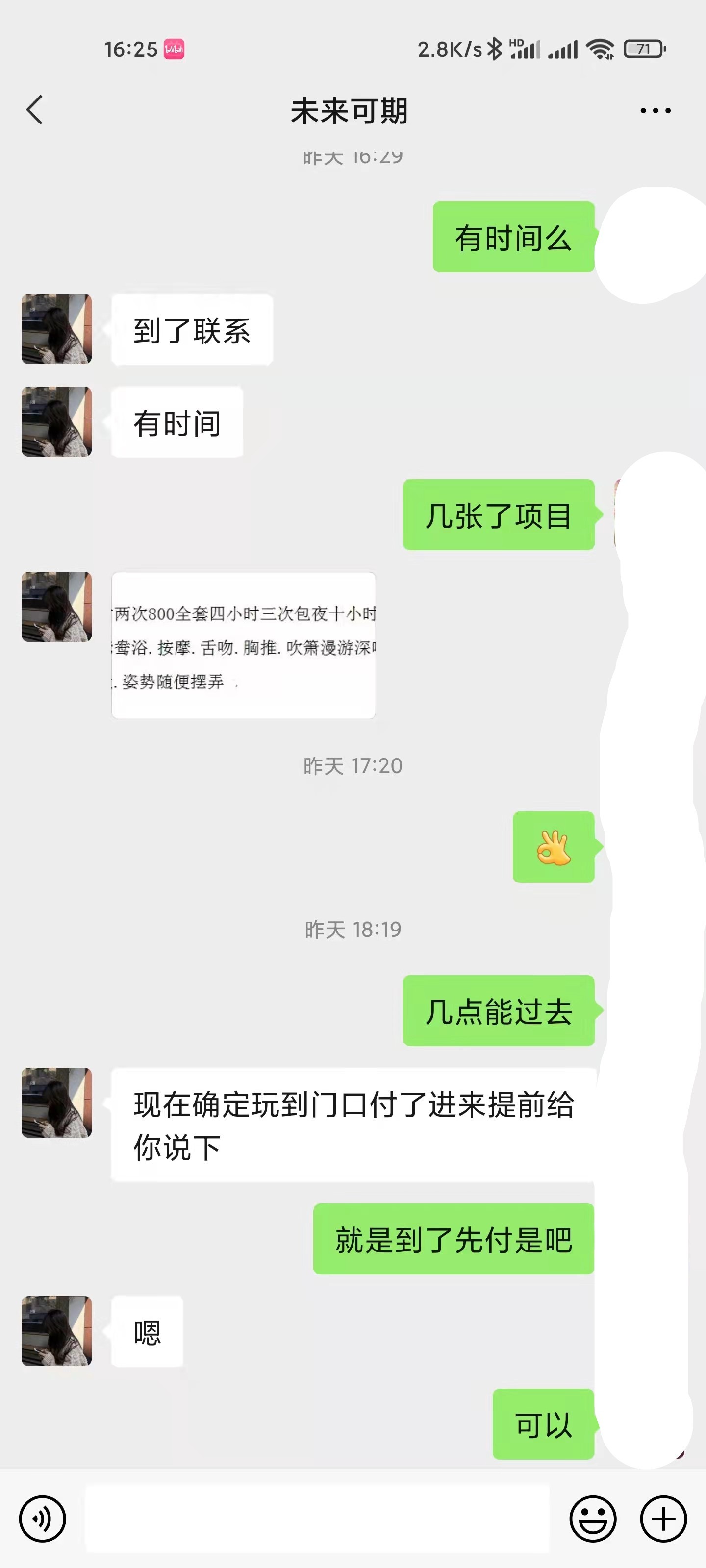Open the emoji picker

click(593, 1519)
